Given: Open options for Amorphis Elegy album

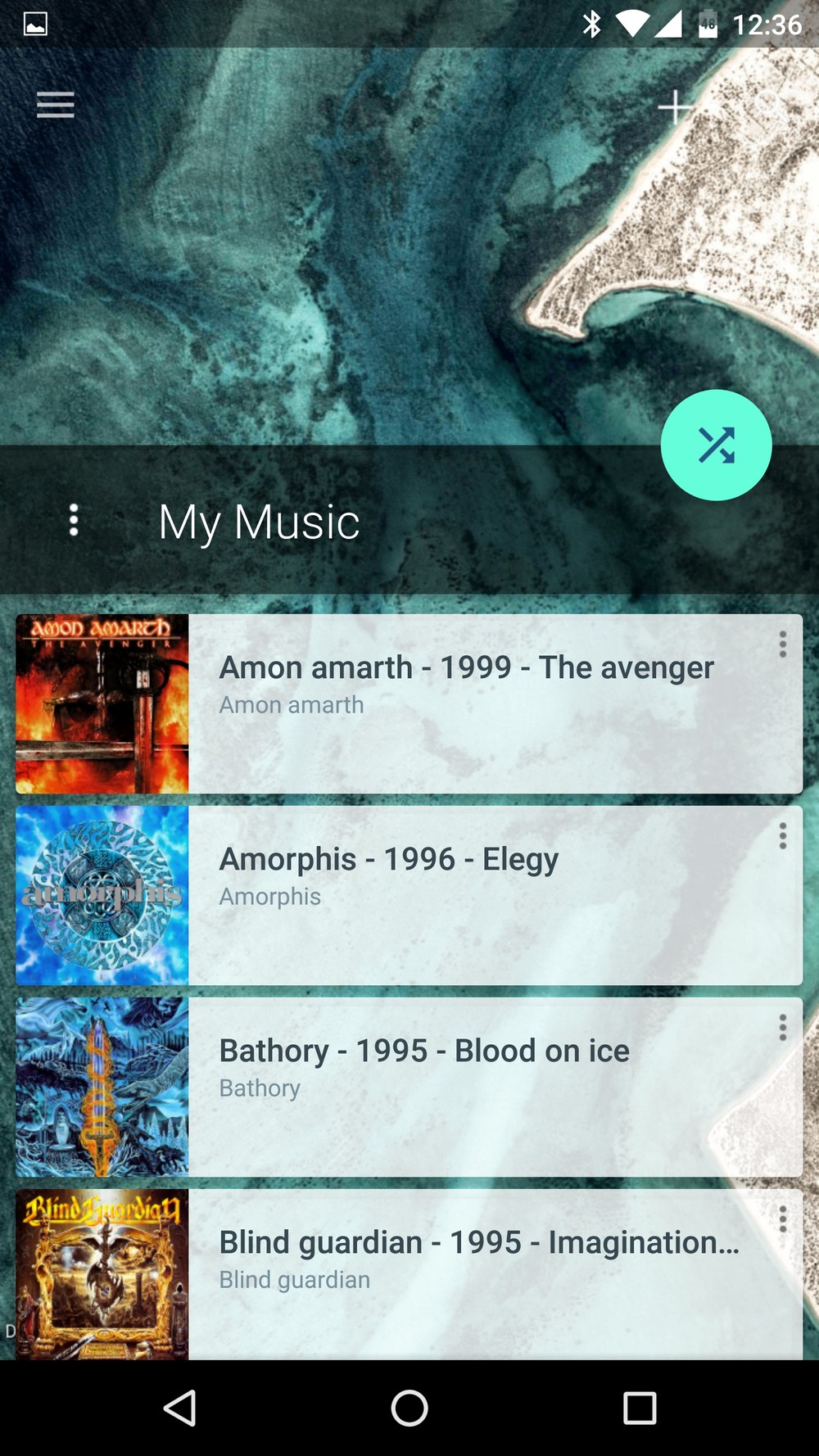Looking at the screenshot, I should (782, 836).
